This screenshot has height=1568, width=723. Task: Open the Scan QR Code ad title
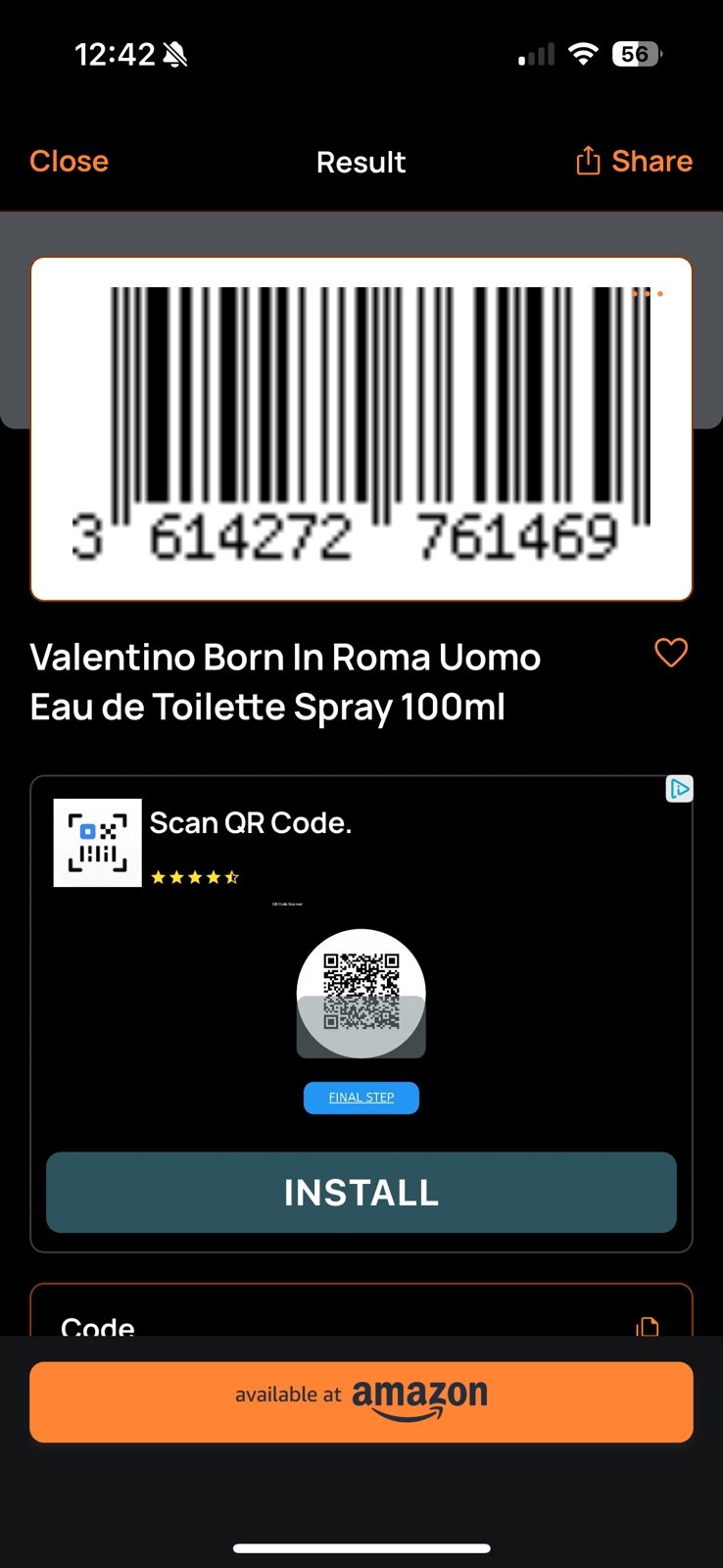click(x=251, y=823)
